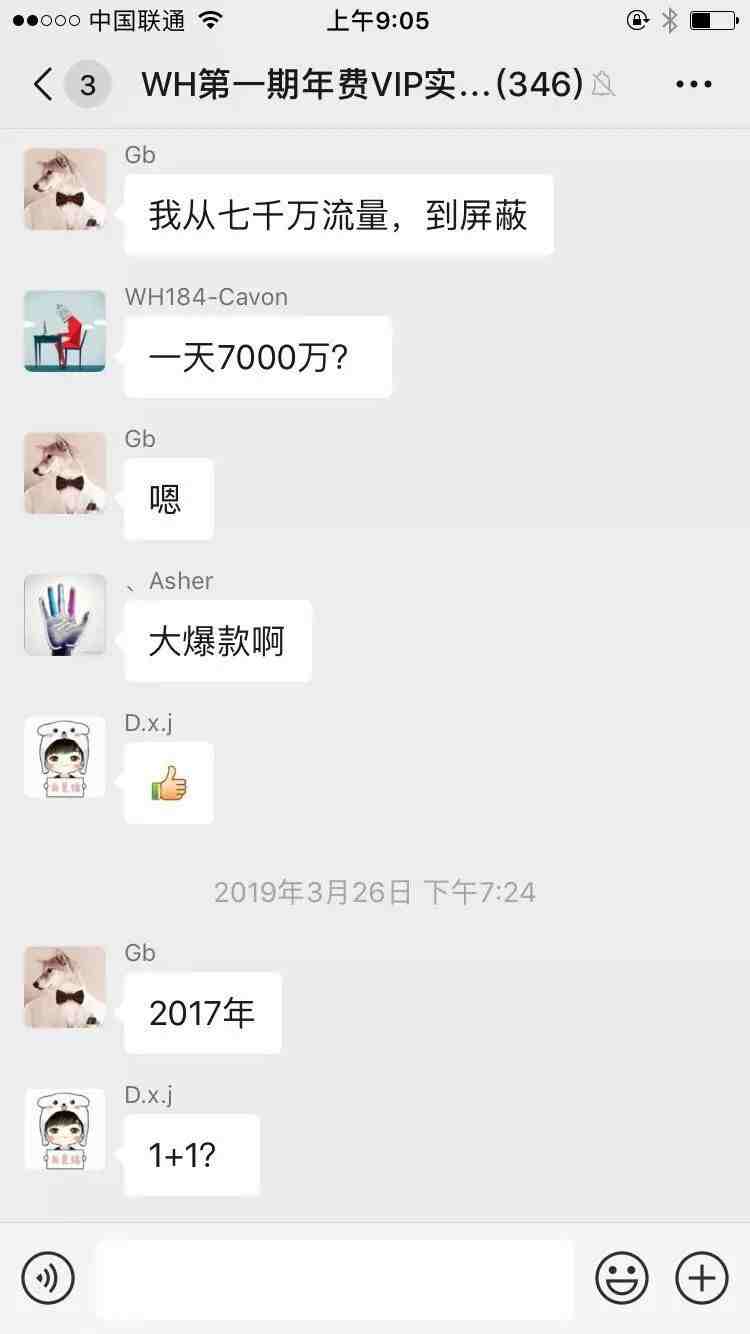
Task: Go back to the chat list
Action: click(x=42, y=84)
